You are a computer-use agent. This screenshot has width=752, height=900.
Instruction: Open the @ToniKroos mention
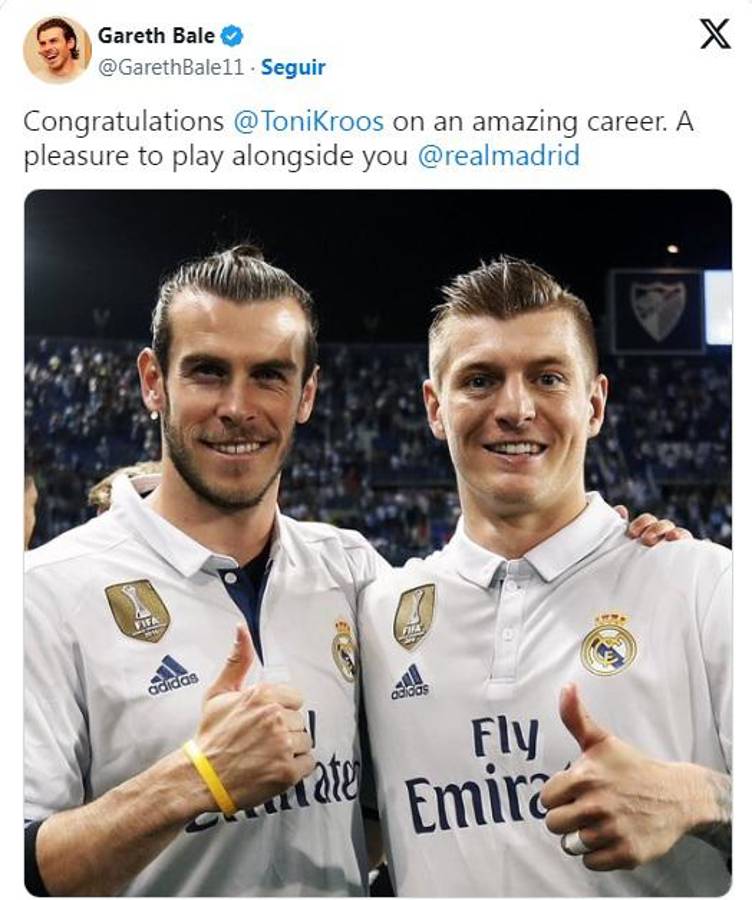click(308, 122)
